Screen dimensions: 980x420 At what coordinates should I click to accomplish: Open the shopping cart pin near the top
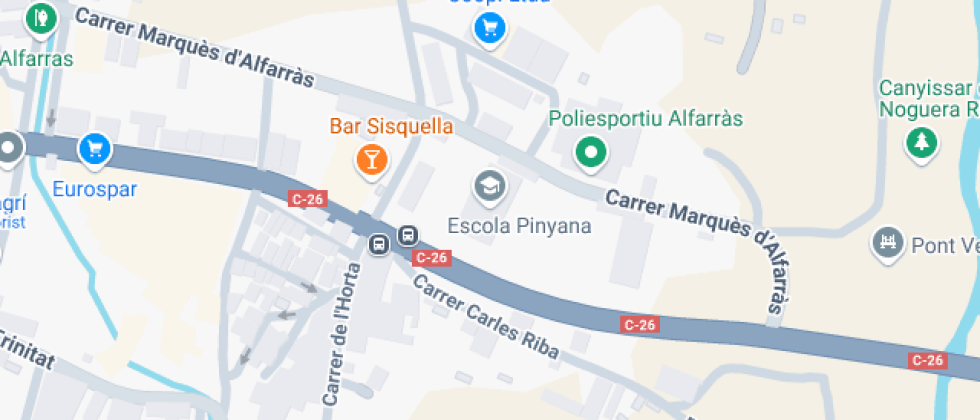pos(488,28)
